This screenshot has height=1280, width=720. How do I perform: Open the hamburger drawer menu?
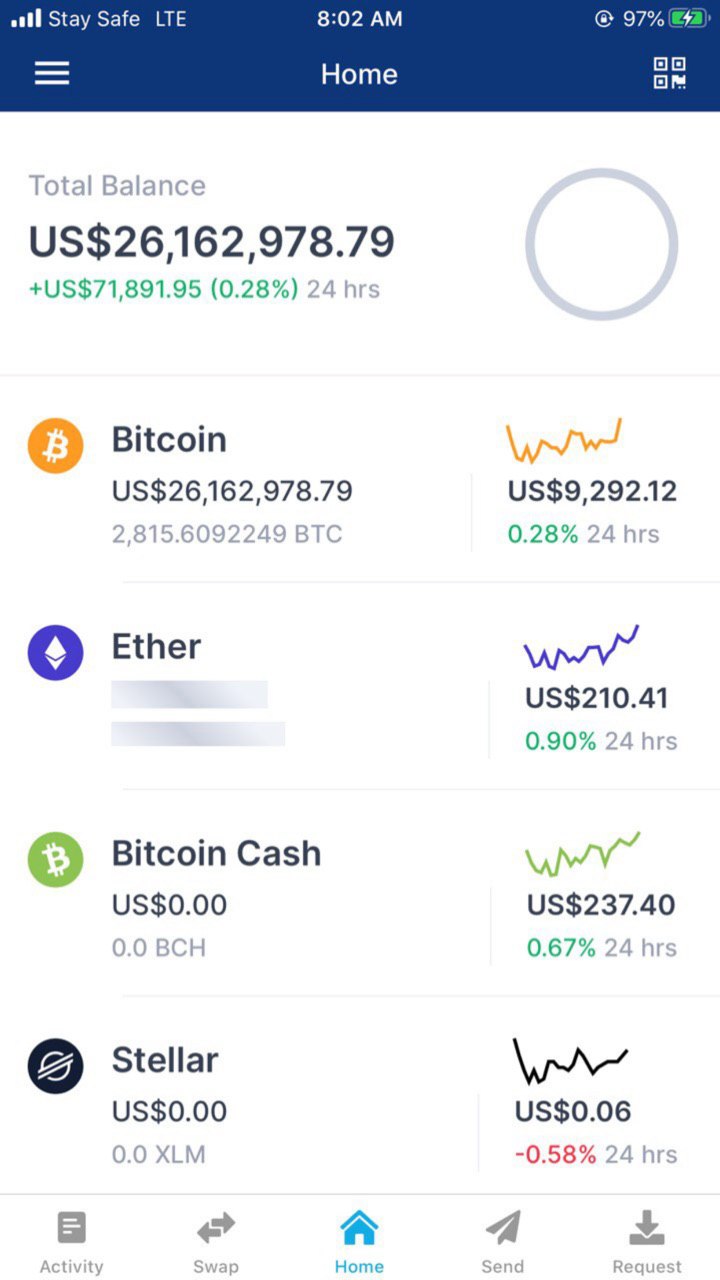(x=52, y=74)
